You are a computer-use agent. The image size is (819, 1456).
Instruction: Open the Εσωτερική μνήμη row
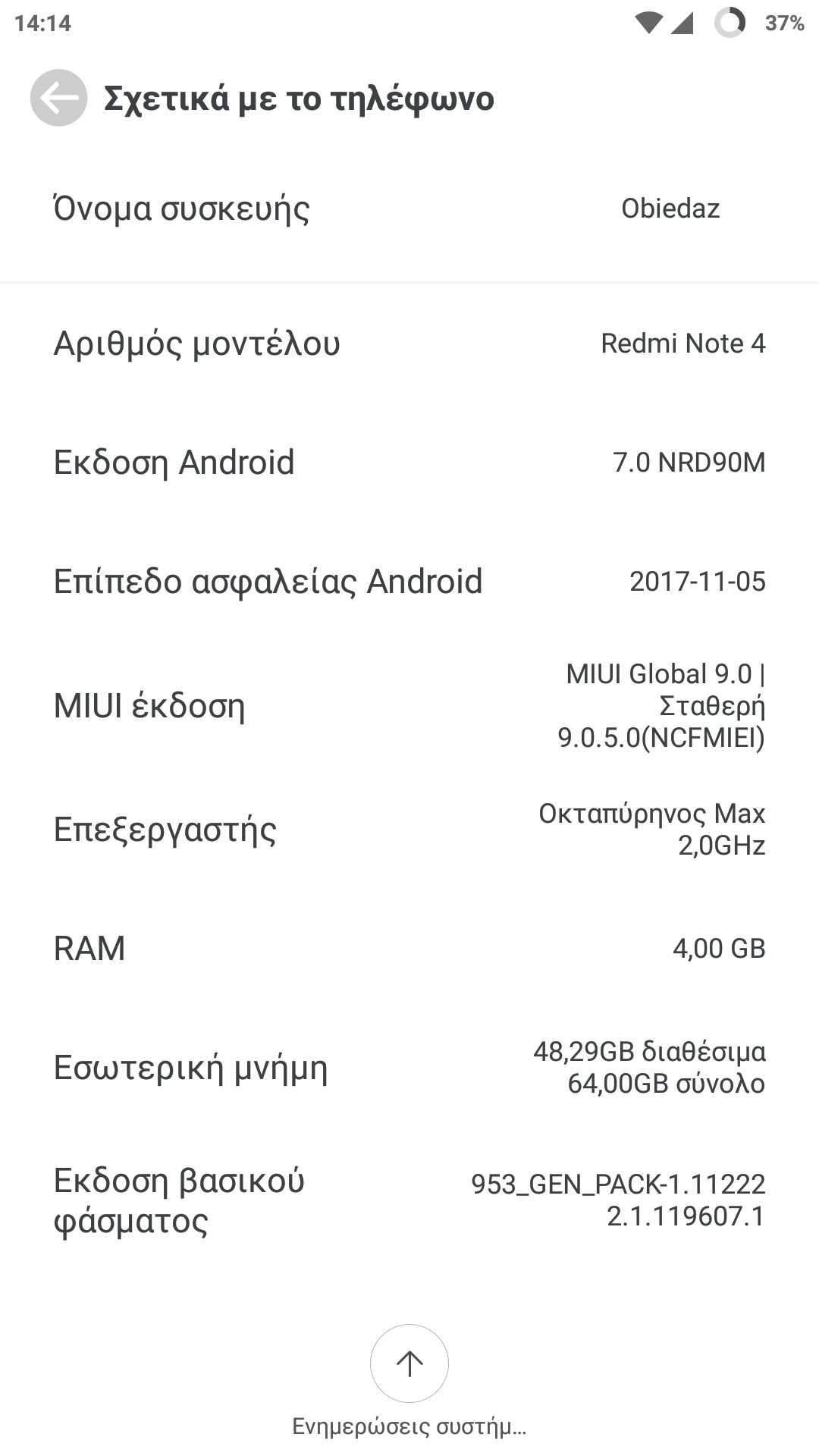(x=409, y=1068)
